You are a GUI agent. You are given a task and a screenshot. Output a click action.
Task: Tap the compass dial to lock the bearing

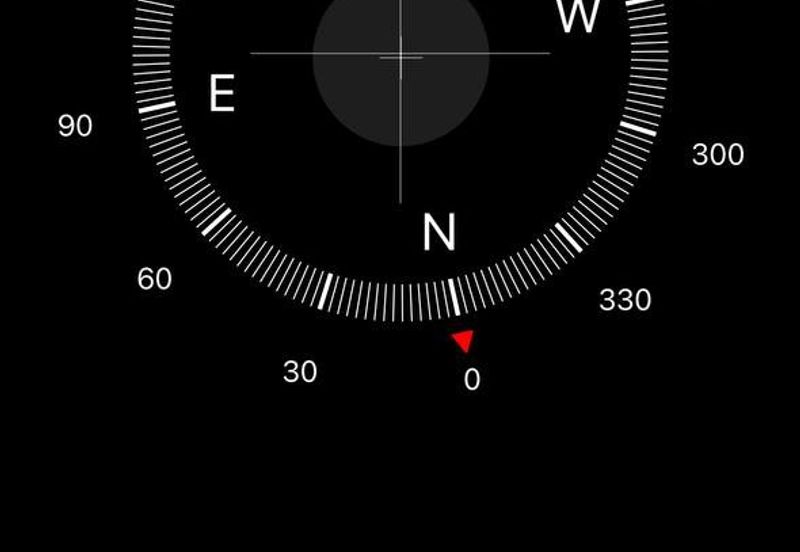pyautogui.click(x=400, y=150)
